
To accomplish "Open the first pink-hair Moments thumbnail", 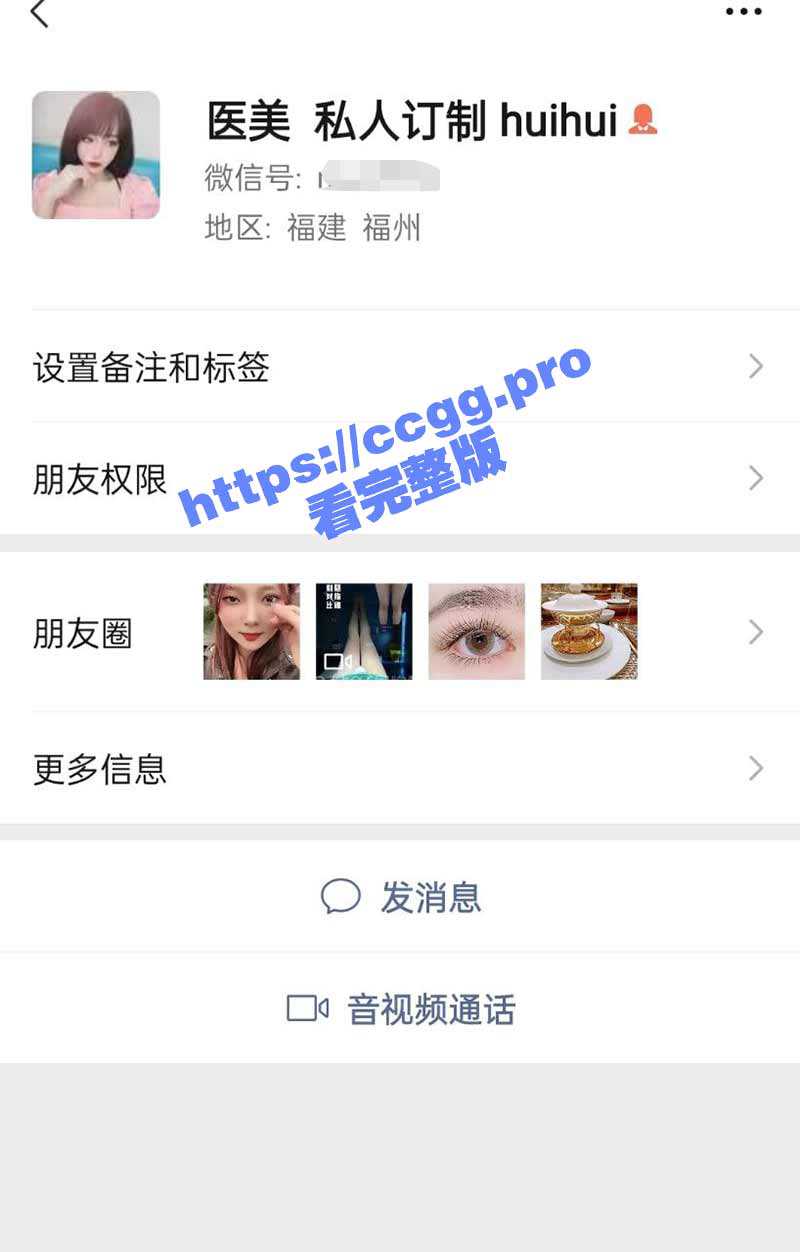I will click(x=249, y=630).
